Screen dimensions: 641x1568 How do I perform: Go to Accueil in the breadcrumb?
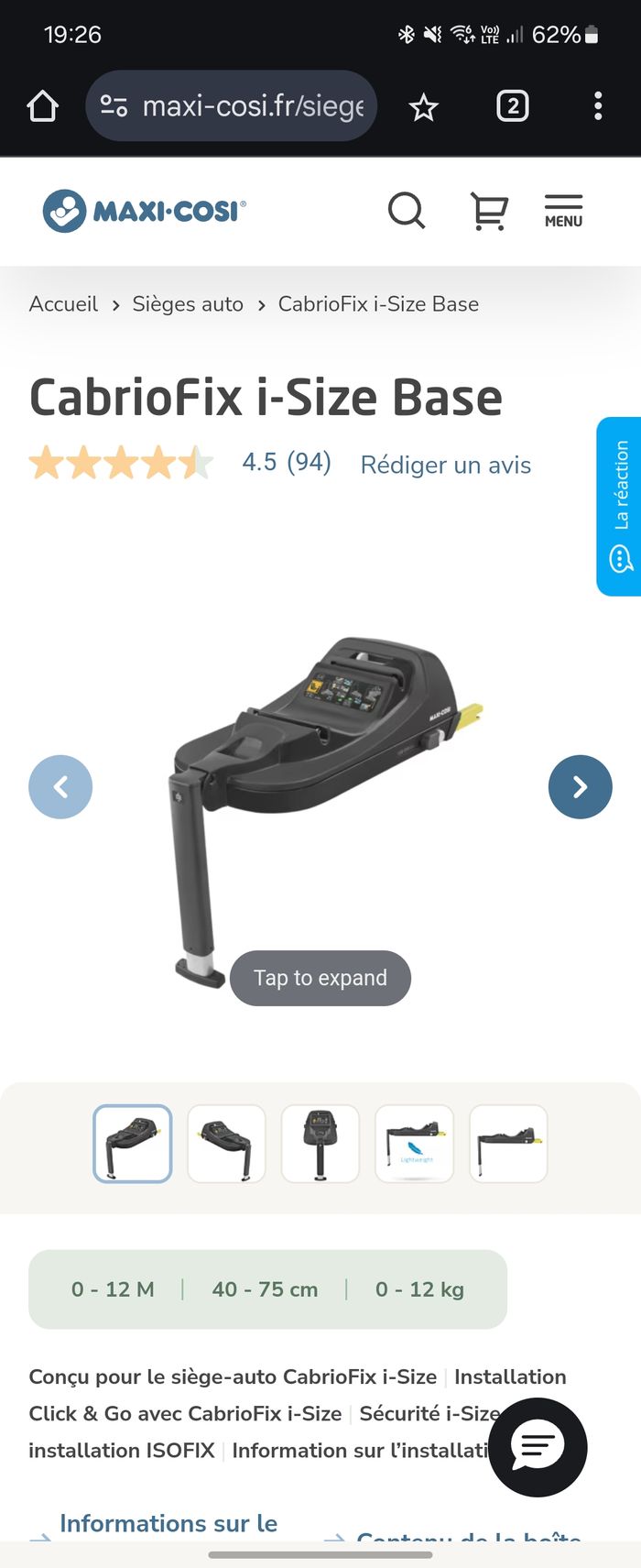tap(63, 304)
